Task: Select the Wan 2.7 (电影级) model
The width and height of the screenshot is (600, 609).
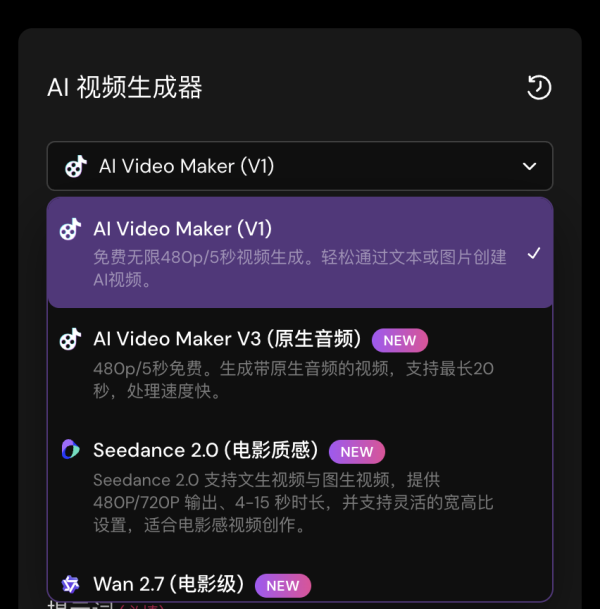Action: pos(299,584)
